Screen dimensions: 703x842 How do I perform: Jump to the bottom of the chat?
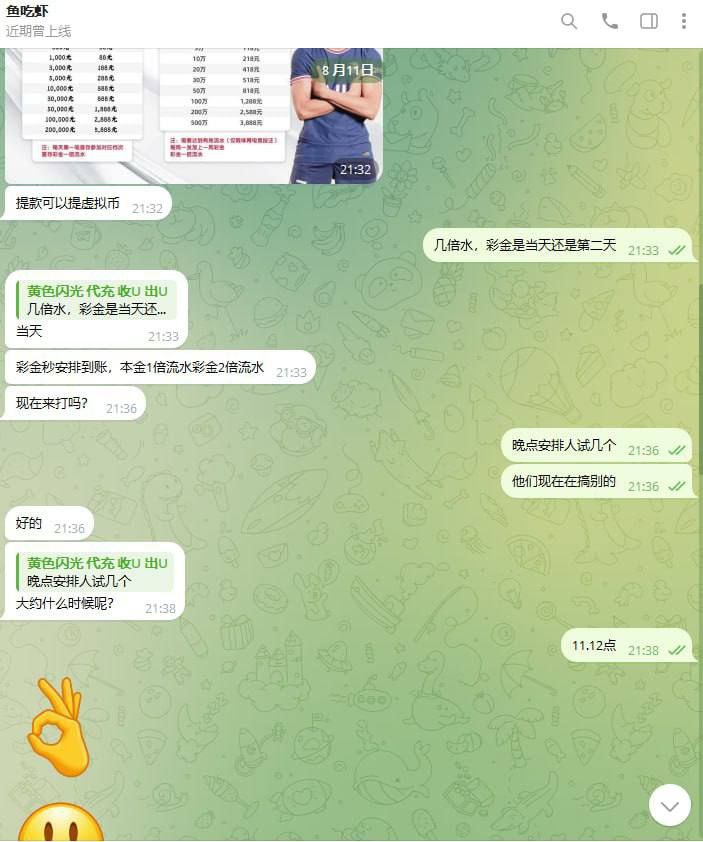tap(669, 804)
